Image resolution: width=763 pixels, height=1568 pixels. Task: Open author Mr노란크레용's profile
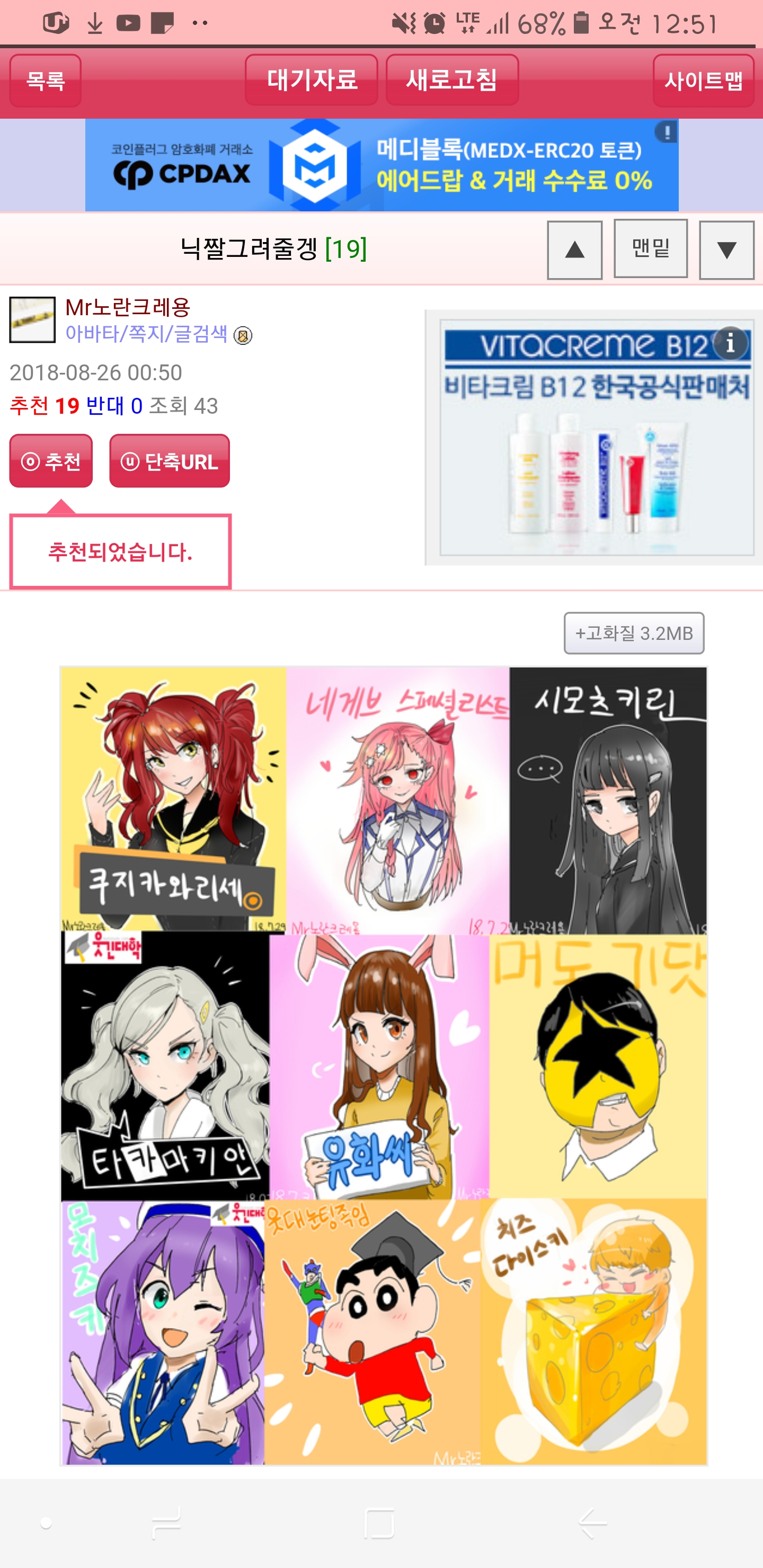(128, 307)
